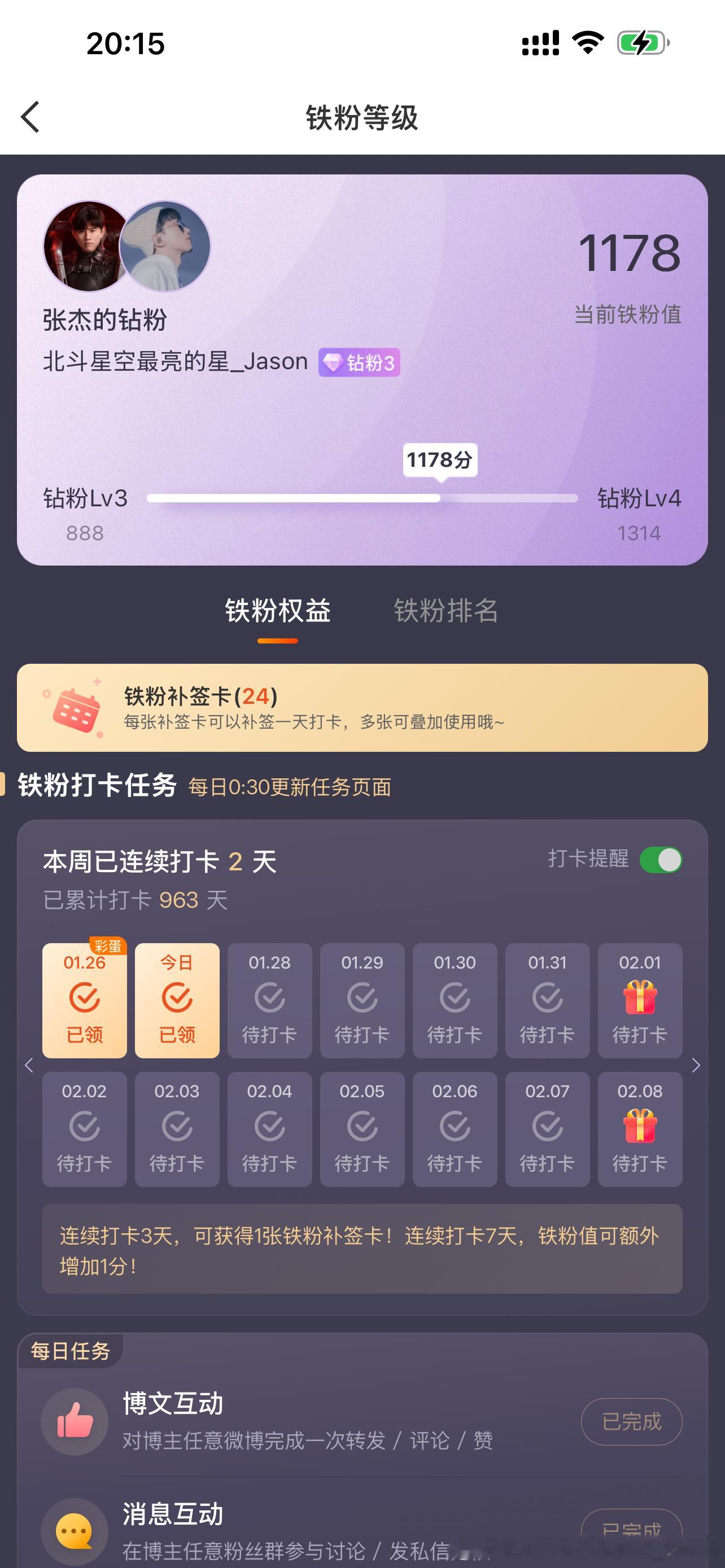Tap the left chevron to see earlier dates
Image resolution: width=725 pixels, height=1568 pixels.
(29, 1066)
